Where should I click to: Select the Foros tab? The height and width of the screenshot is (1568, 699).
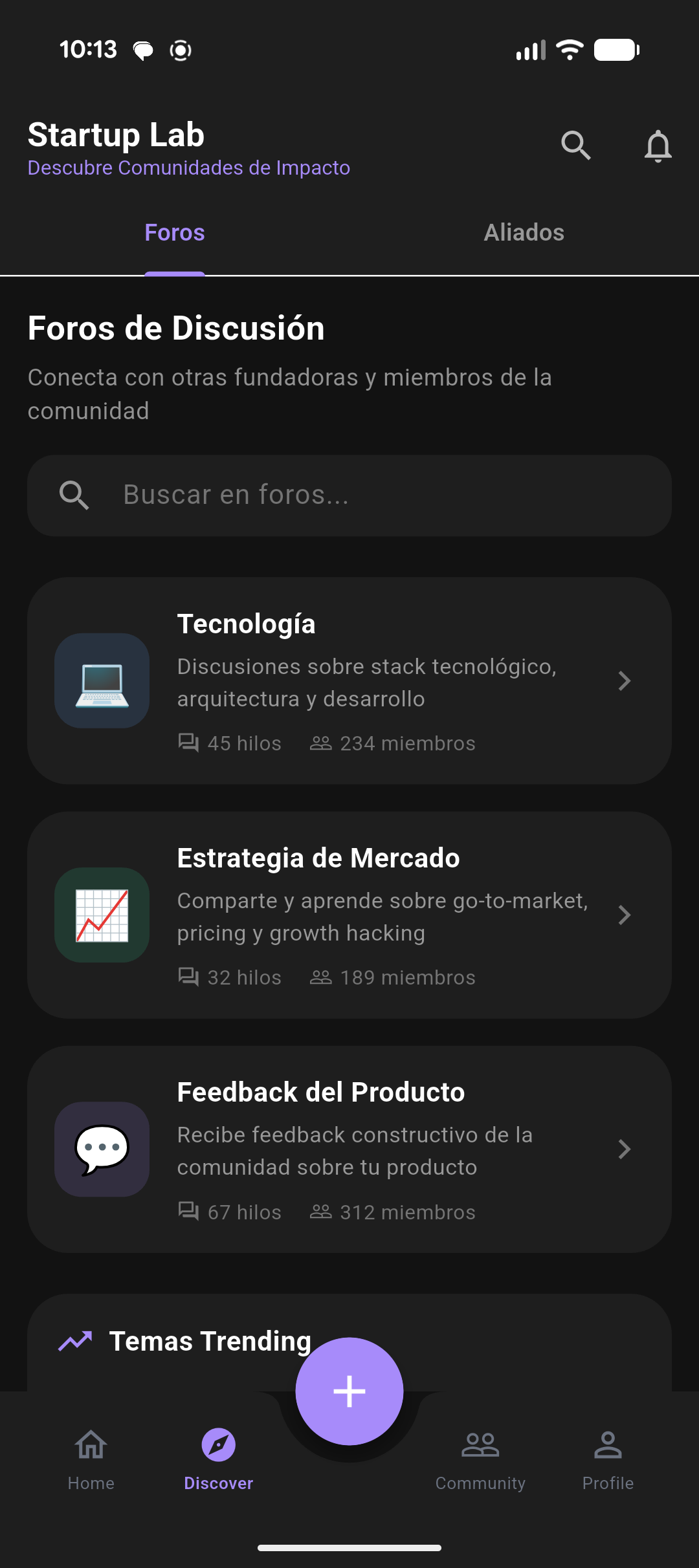click(175, 233)
